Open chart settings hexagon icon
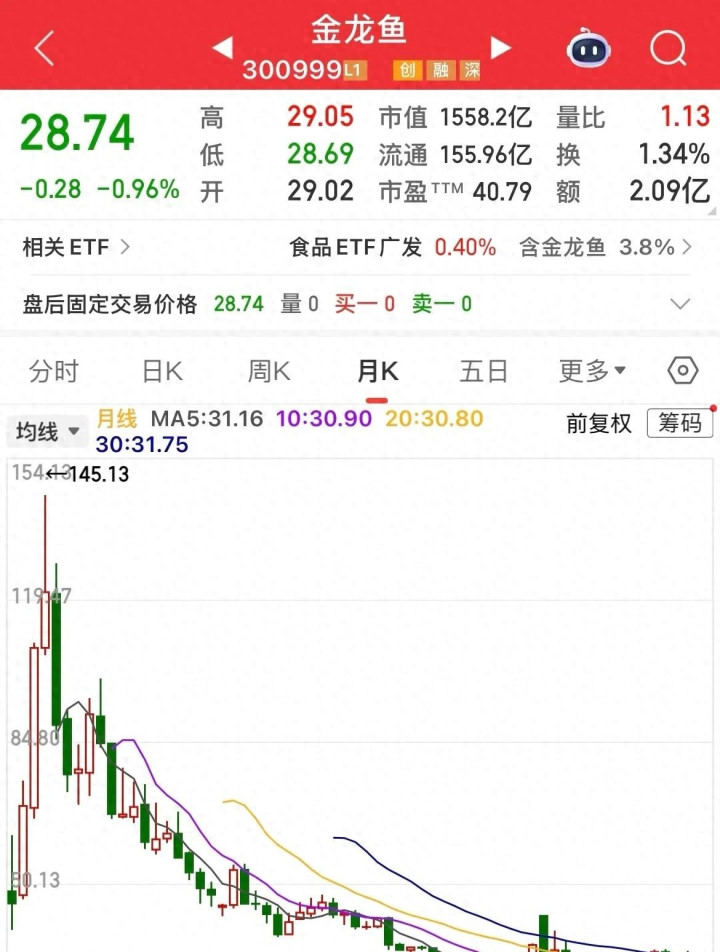Image resolution: width=720 pixels, height=952 pixels. click(x=682, y=371)
